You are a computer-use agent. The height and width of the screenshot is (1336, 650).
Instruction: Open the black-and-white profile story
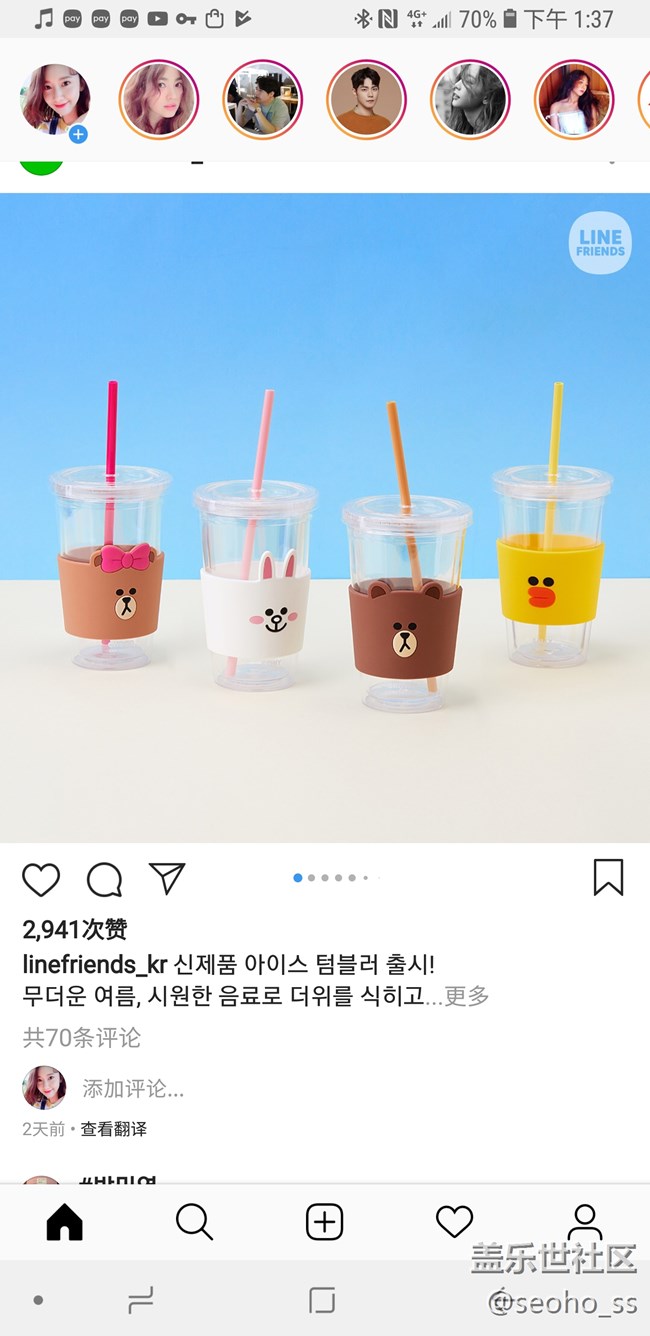469,100
